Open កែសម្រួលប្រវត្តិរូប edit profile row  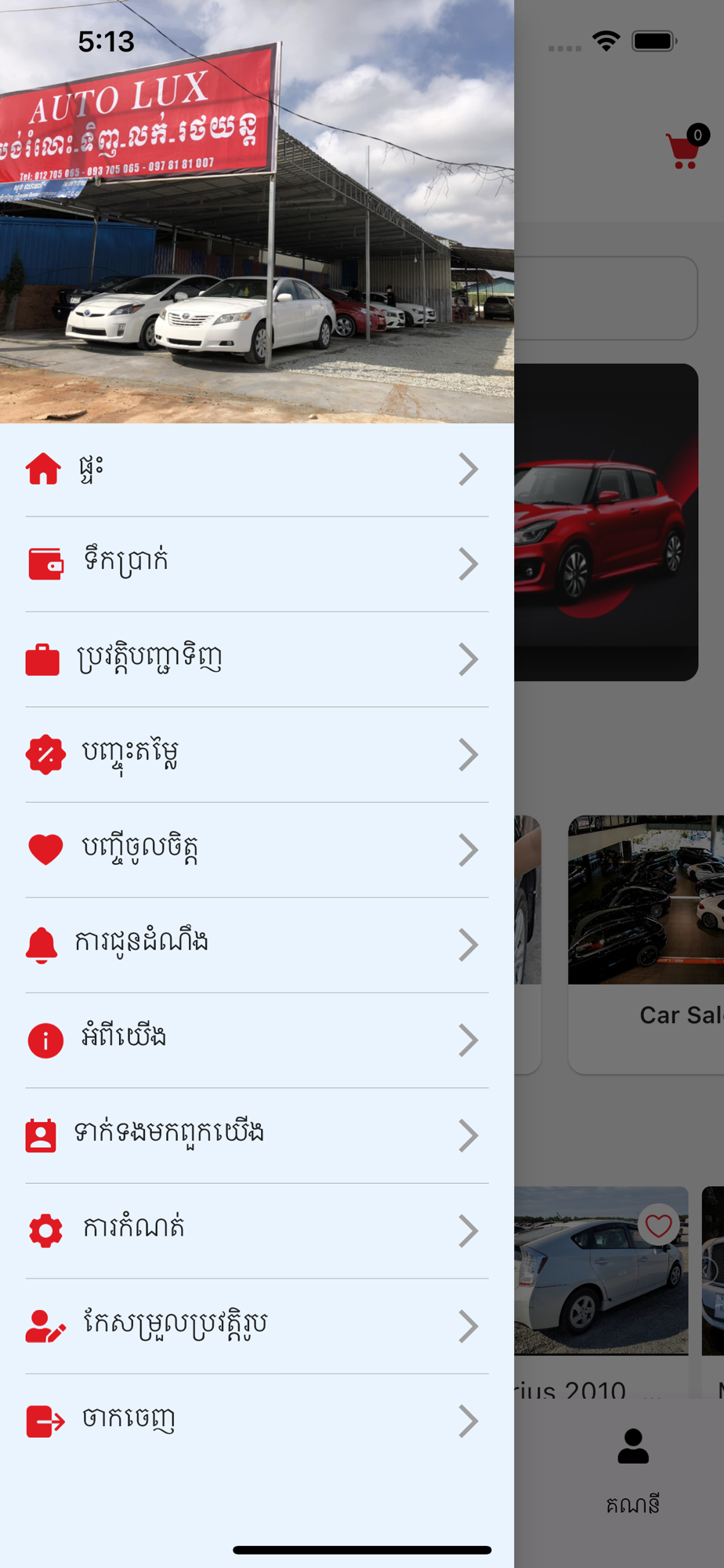(257, 1327)
